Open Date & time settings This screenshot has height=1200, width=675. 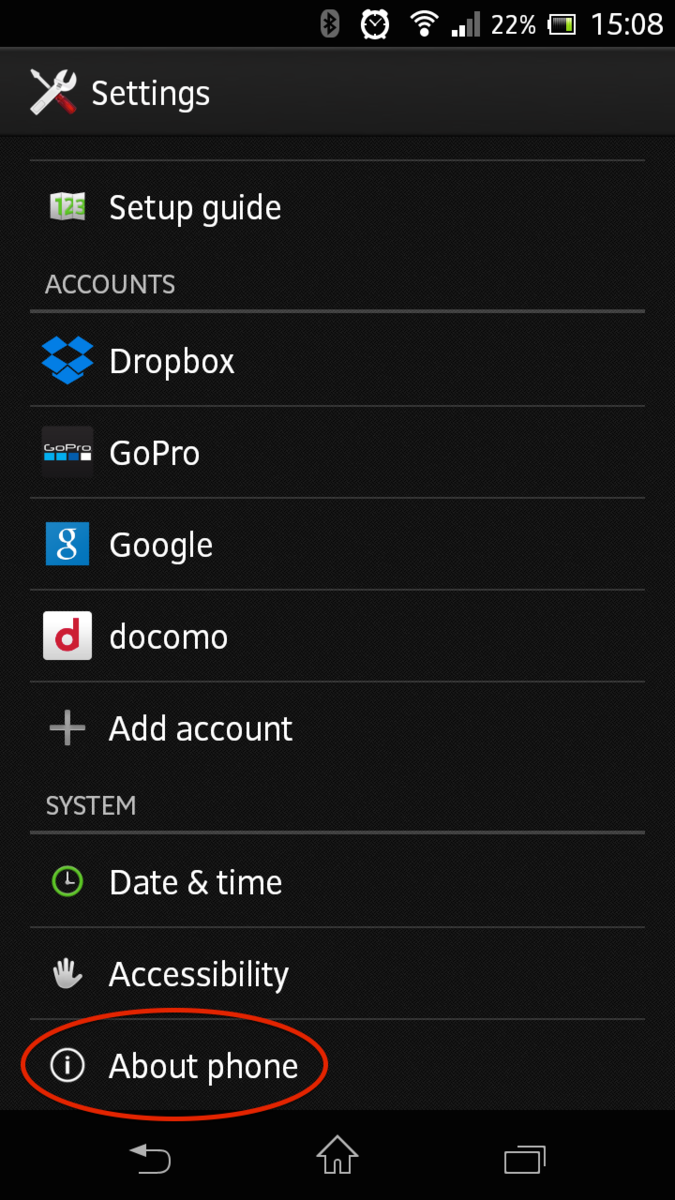tap(195, 882)
